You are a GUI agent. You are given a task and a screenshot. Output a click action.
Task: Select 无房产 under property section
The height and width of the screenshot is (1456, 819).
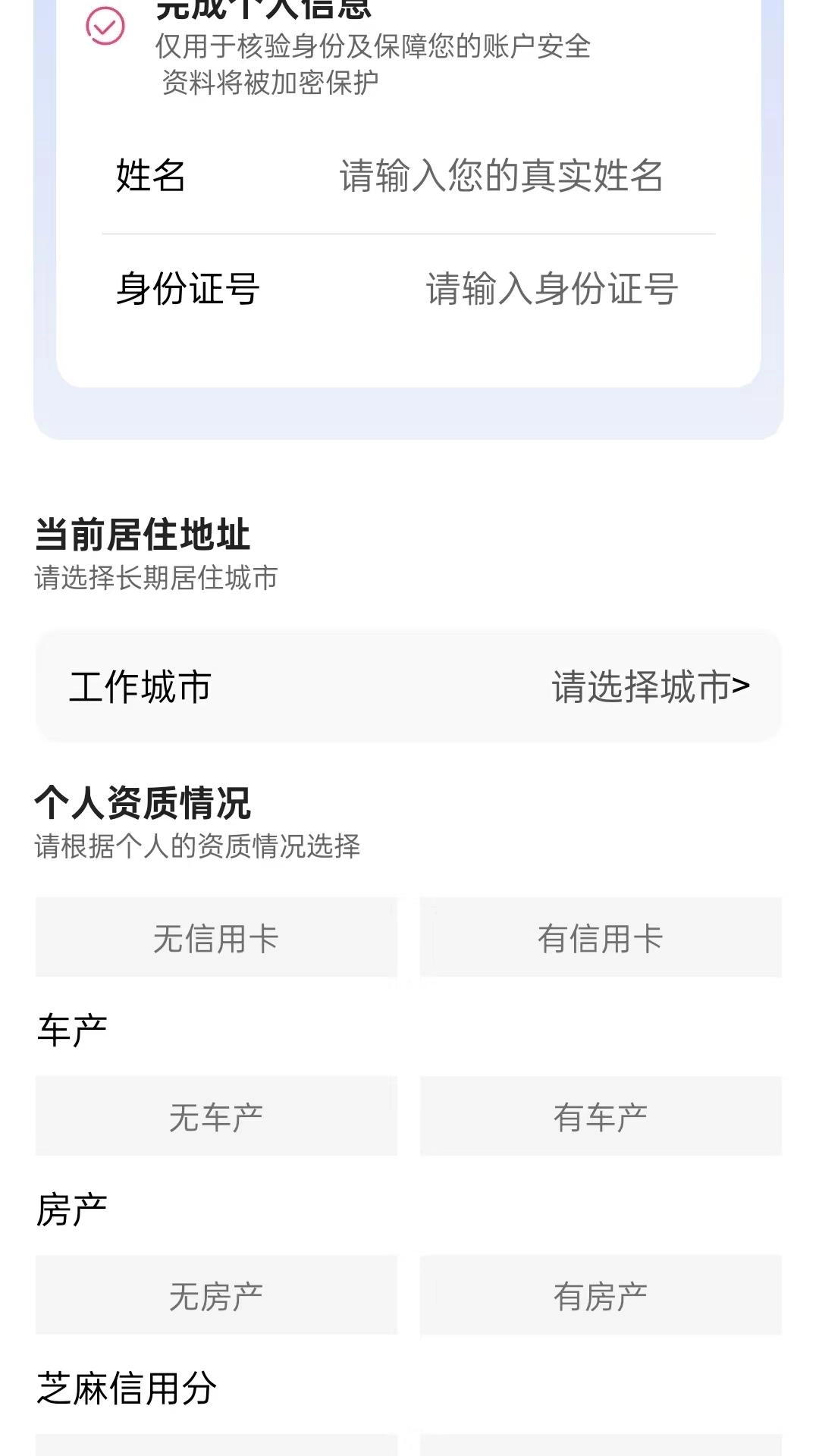(215, 1294)
